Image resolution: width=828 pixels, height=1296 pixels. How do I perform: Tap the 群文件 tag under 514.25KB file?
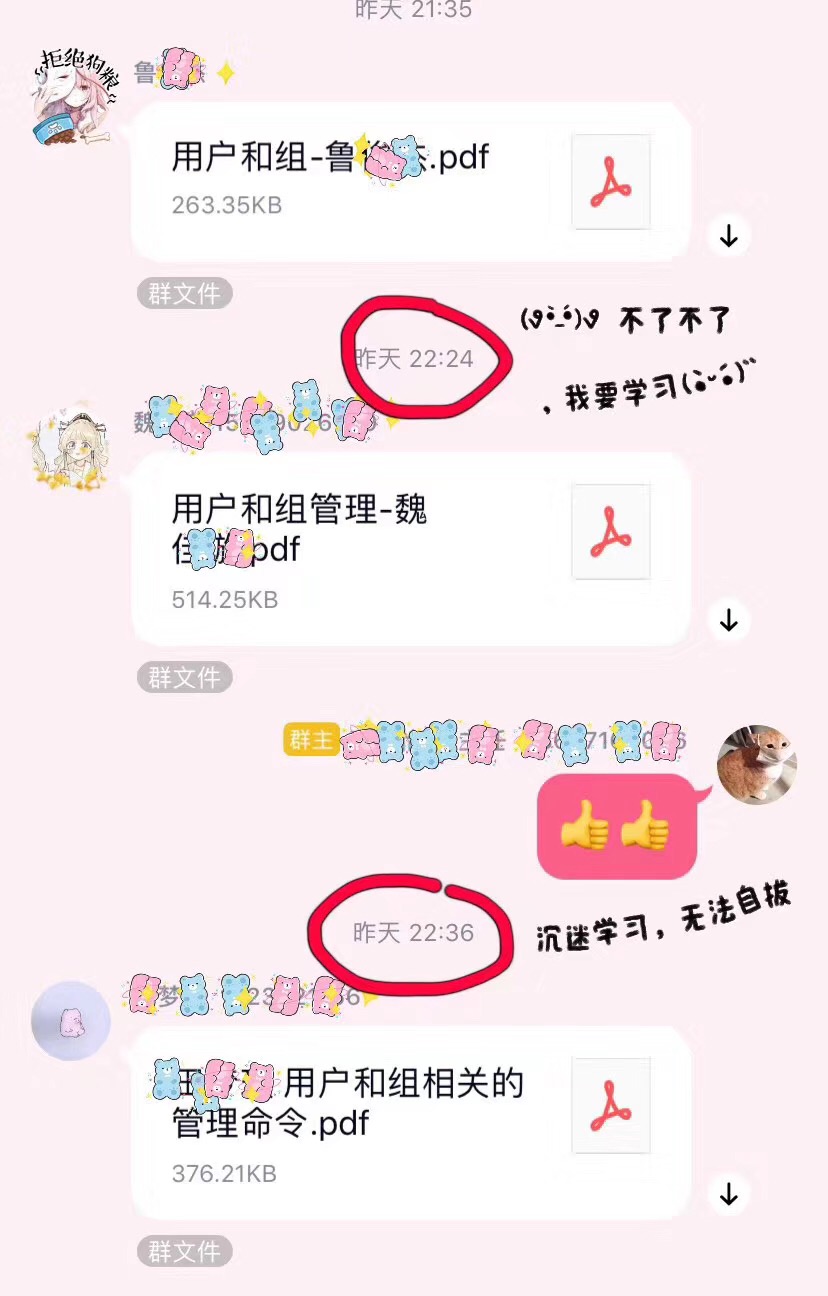[184, 677]
